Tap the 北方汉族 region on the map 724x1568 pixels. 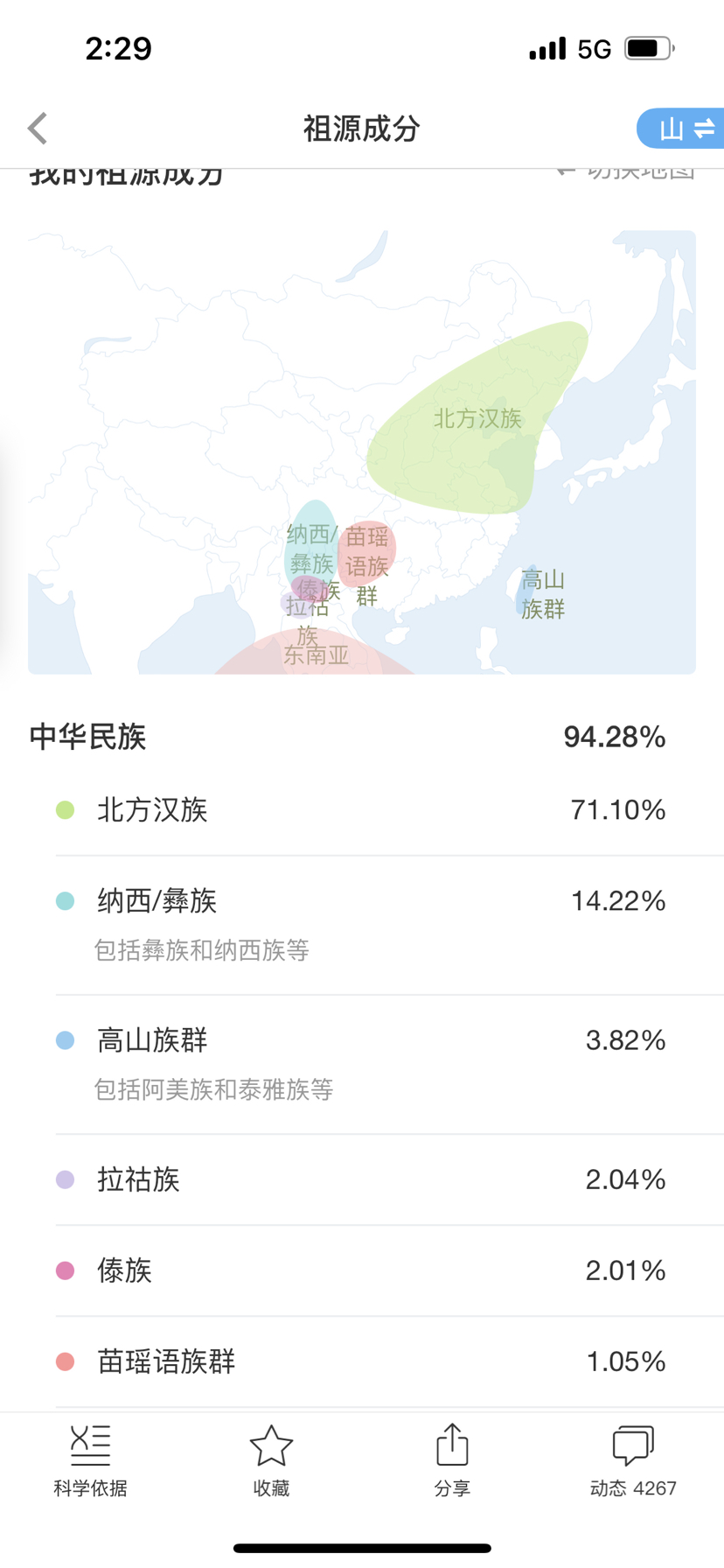pyautogui.click(x=477, y=419)
